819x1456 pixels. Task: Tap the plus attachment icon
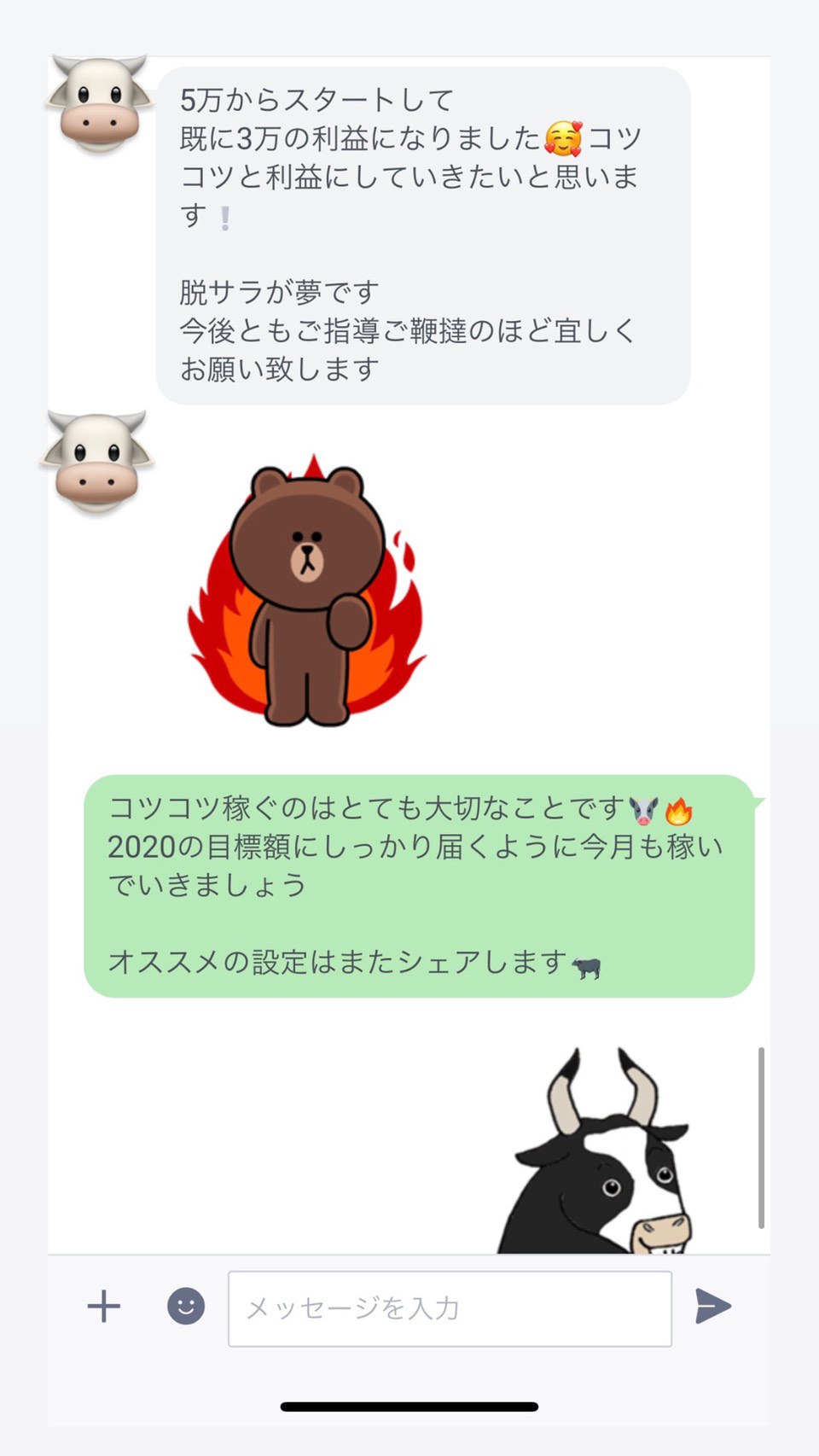click(104, 1307)
